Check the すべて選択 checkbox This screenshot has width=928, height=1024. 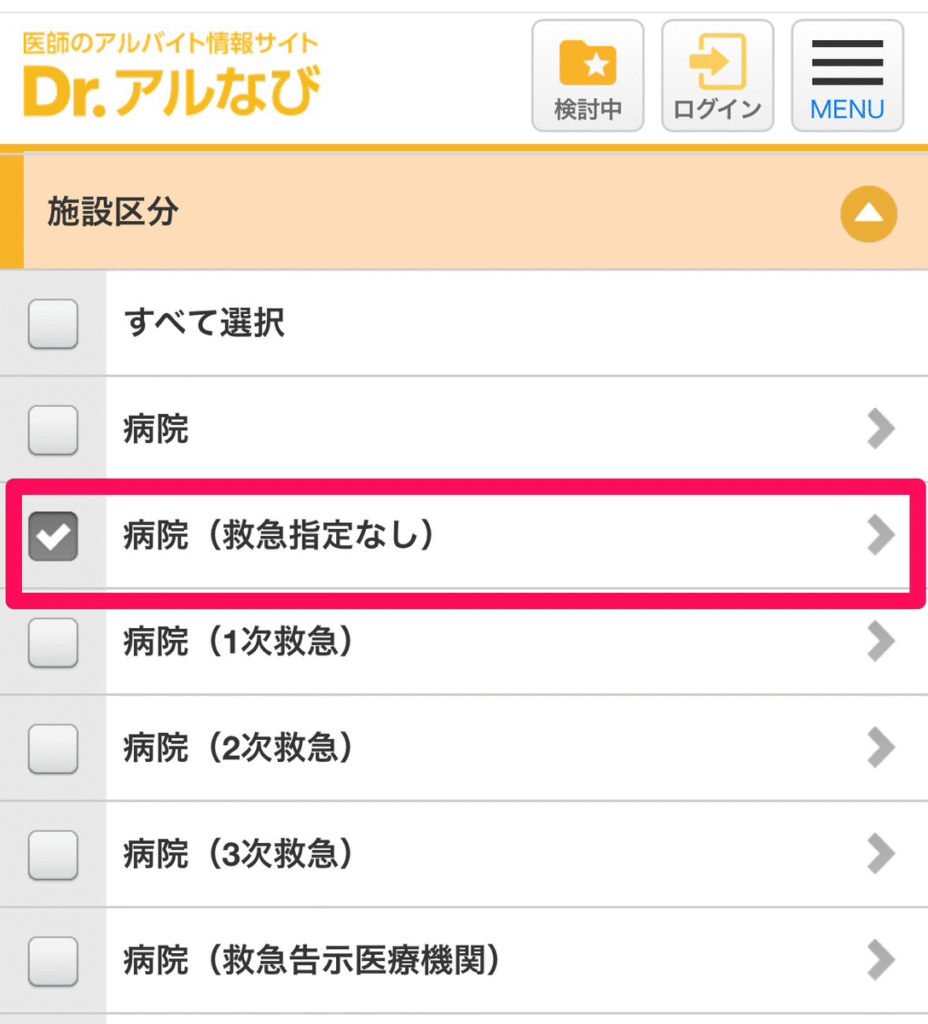(53, 324)
